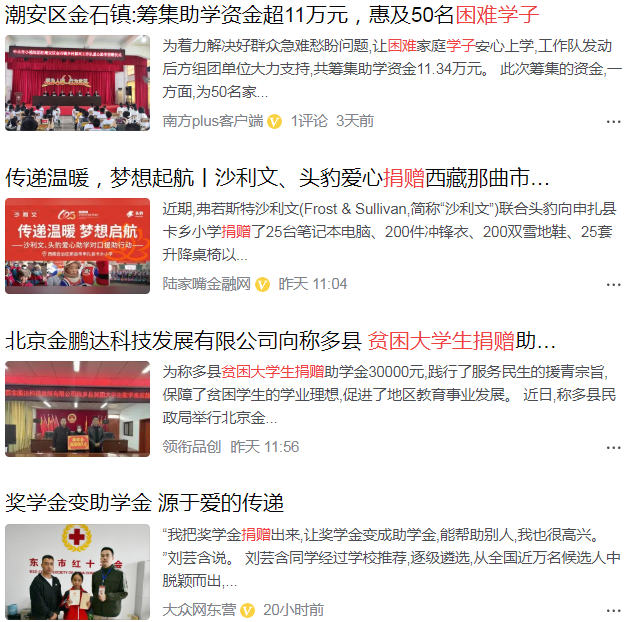Open the thumbnail of the 潮安区金石镇 article
The width and height of the screenshot is (627, 622).
pyautogui.click(x=77, y=83)
